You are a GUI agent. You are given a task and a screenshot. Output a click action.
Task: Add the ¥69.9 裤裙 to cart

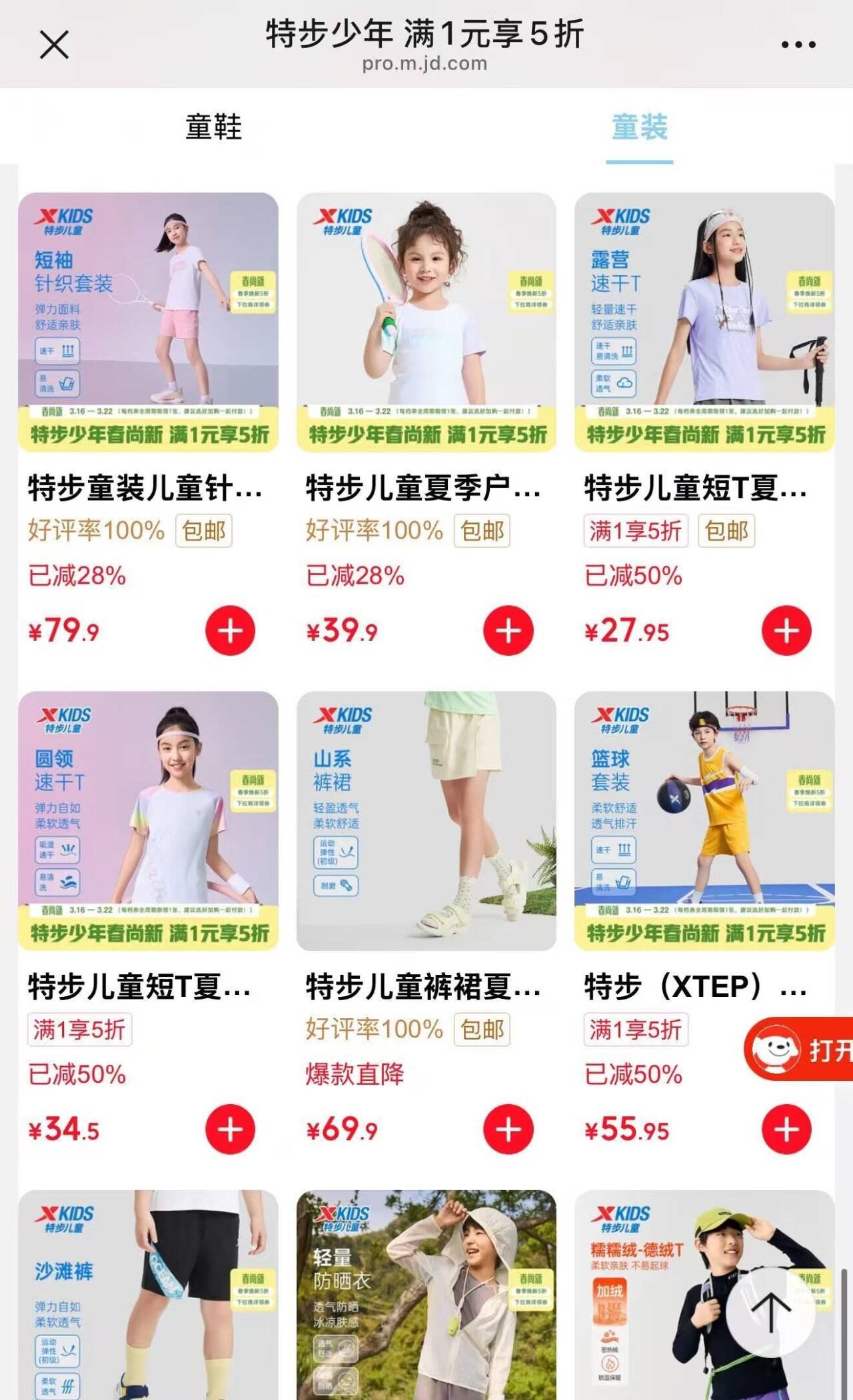tap(508, 1129)
